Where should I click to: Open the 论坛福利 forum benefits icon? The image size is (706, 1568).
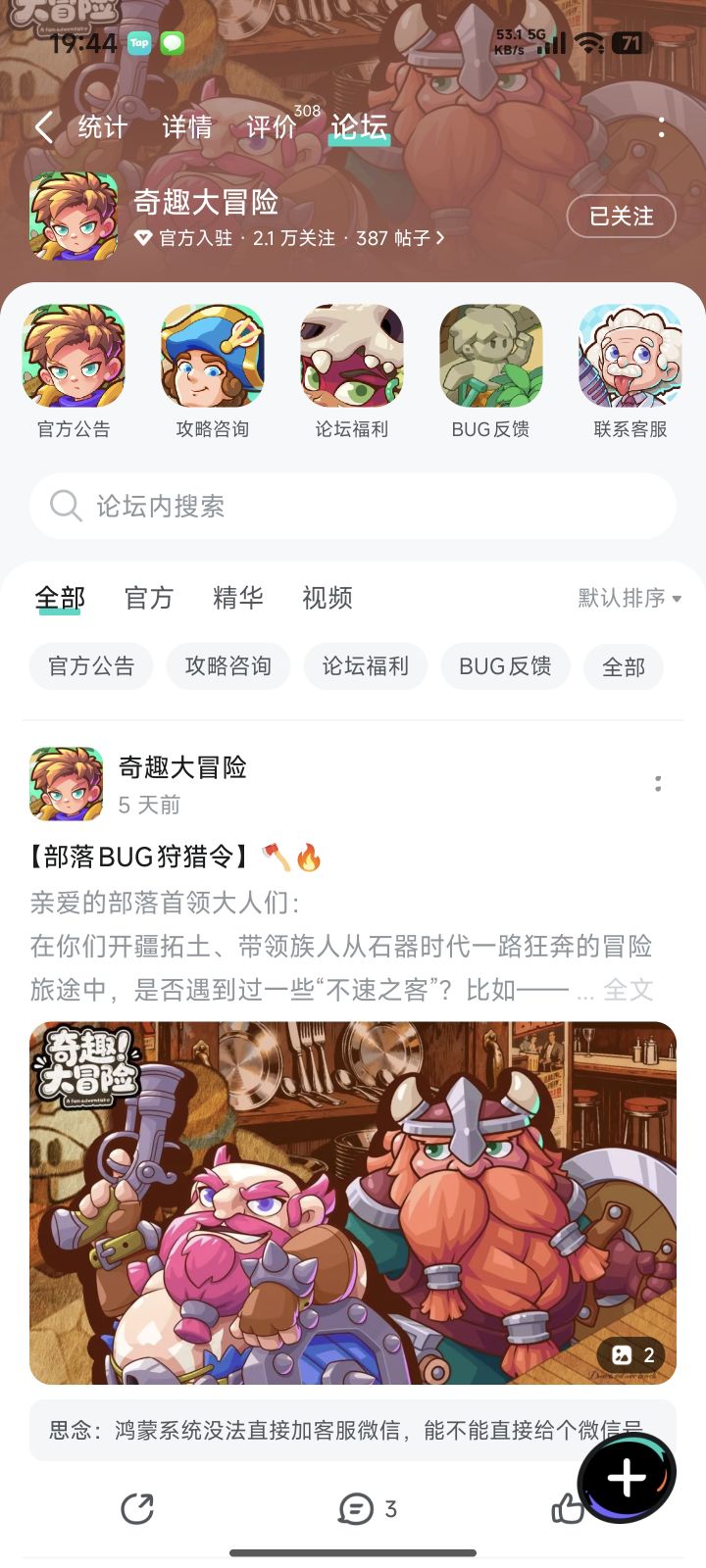point(351,355)
